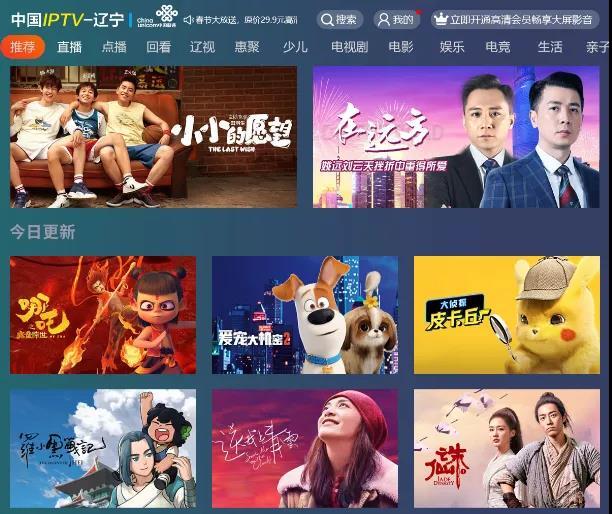Open the 电竞 tab
Screen dimensions: 612x514
click(x=498, y=47)
